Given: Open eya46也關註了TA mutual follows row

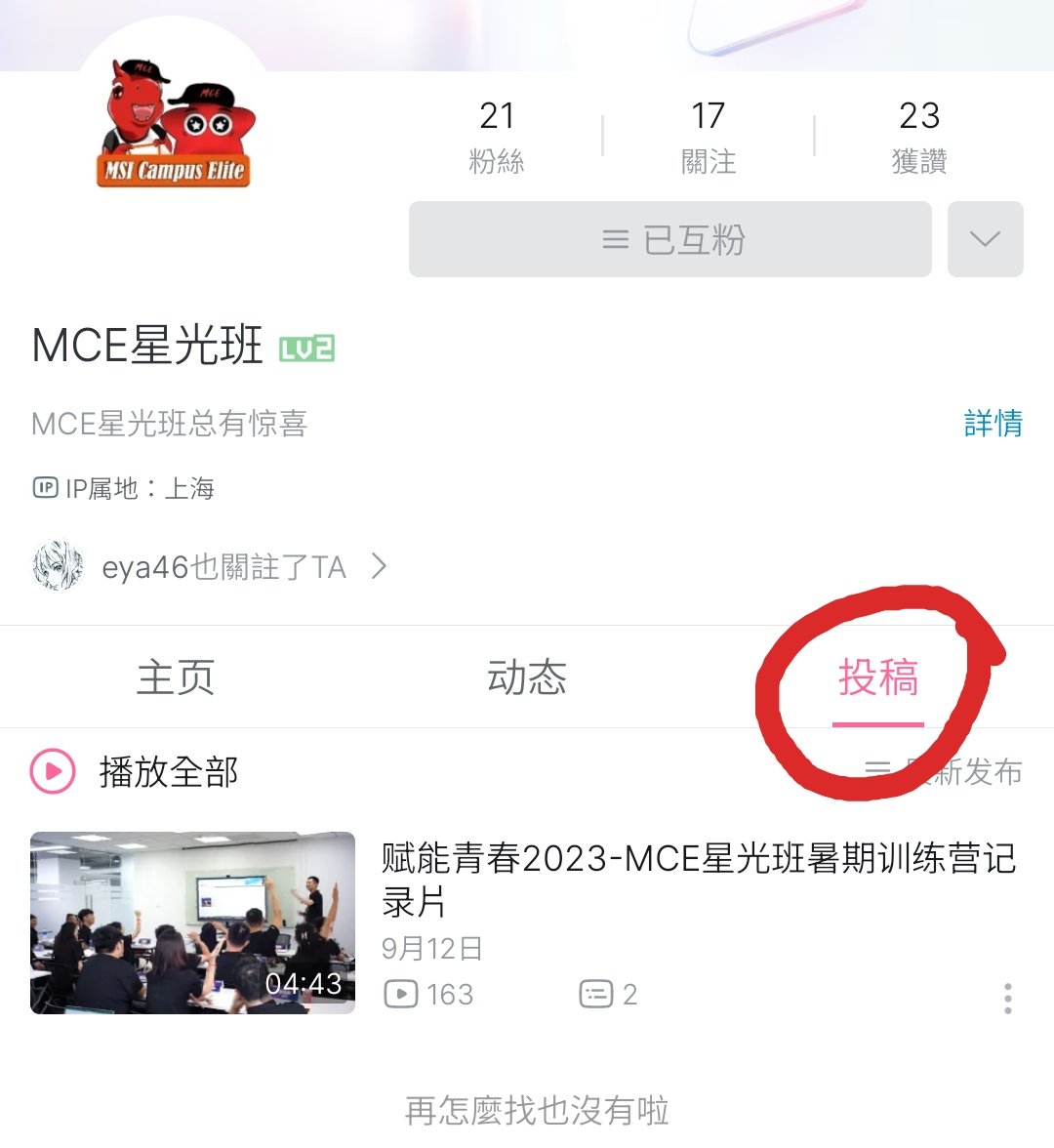Looking at the screenshot, I should coord(210,566).
